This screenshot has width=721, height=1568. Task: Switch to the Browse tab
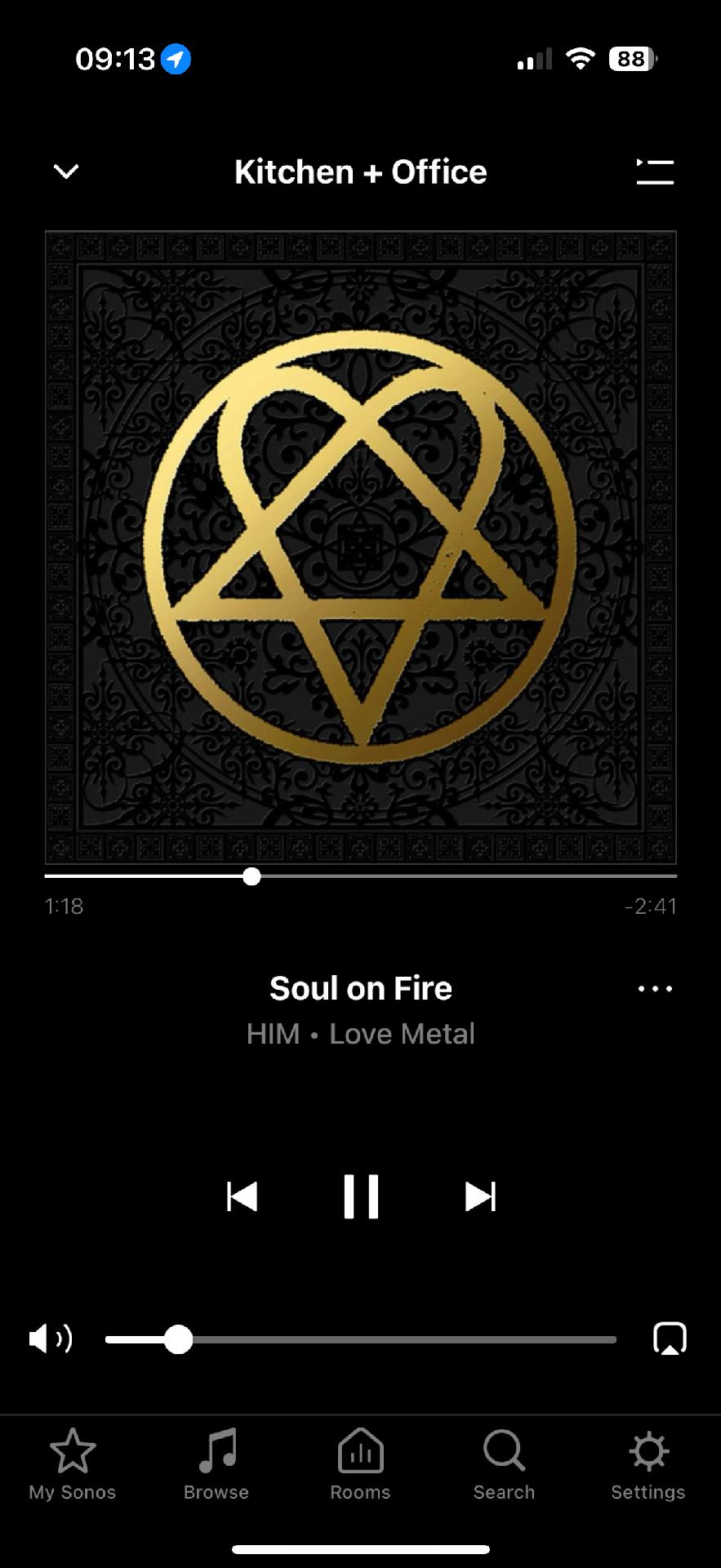[x=216, y=1465]
